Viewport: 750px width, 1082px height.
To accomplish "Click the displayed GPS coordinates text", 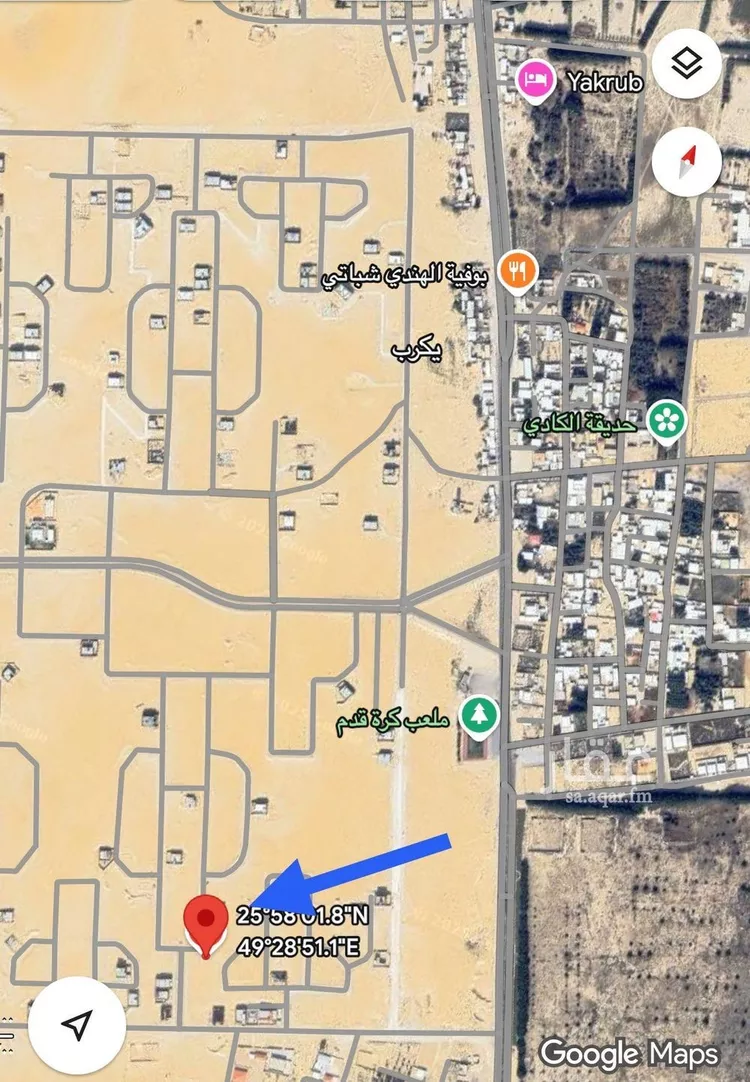I will click(x=303, y=926).
